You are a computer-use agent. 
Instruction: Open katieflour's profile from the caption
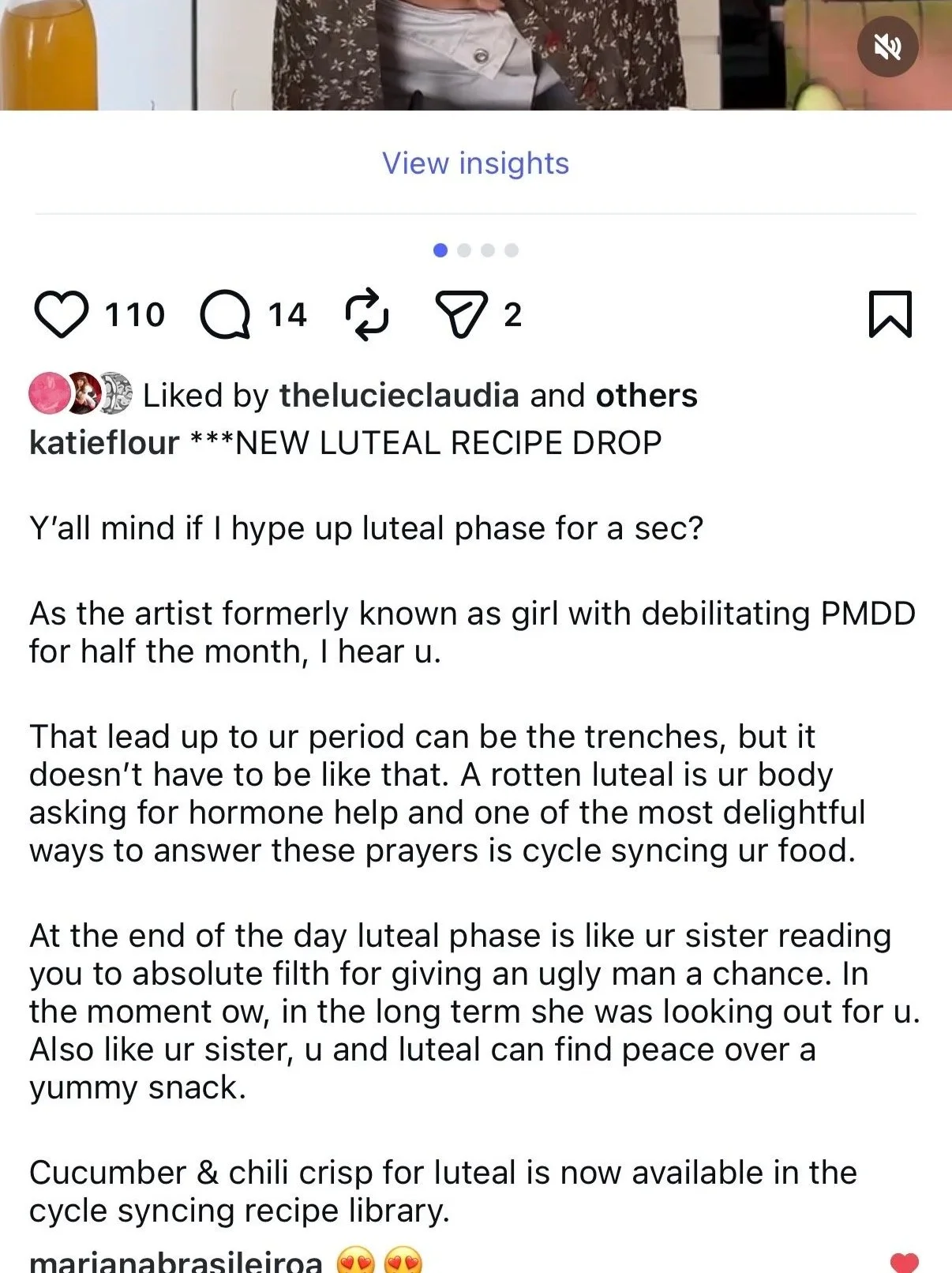click(x=104, y=443)
